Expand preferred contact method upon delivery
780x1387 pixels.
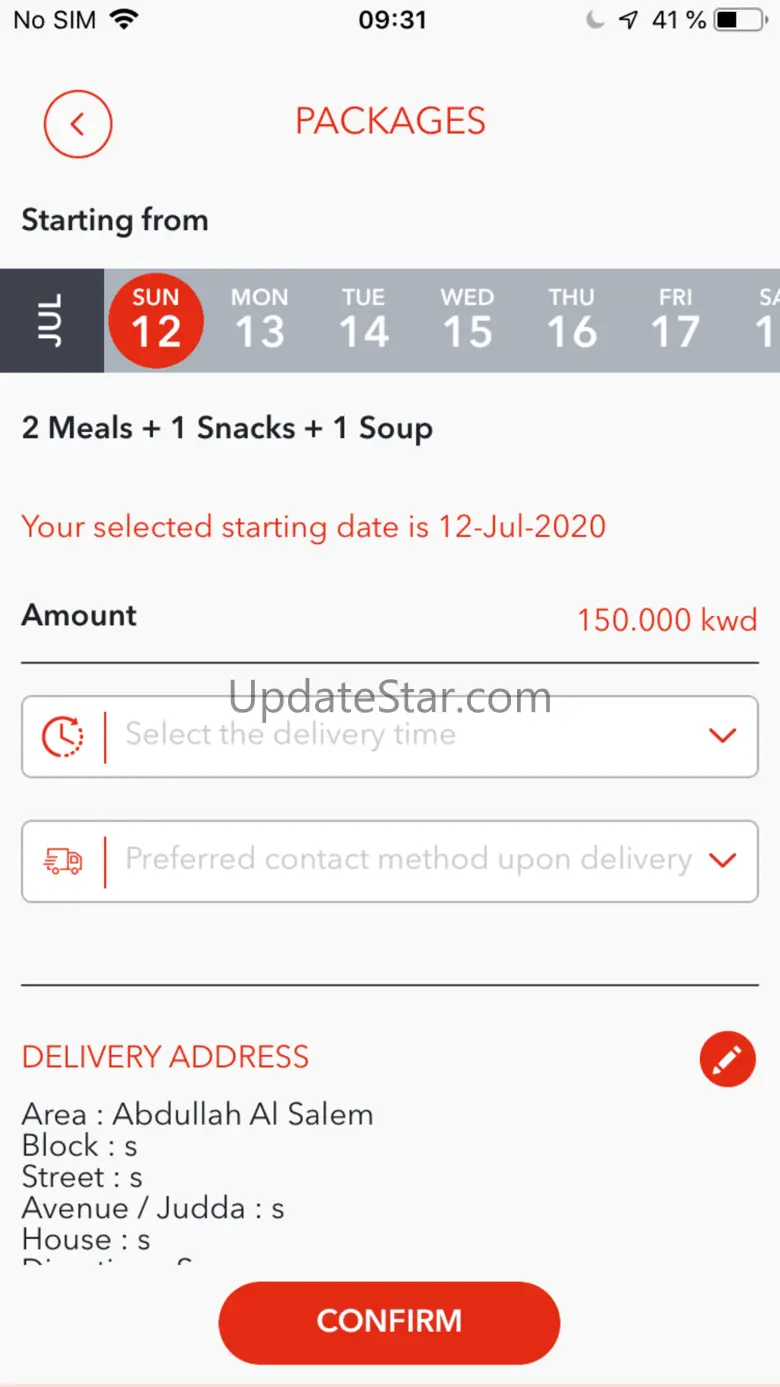[x=390, y=861]
